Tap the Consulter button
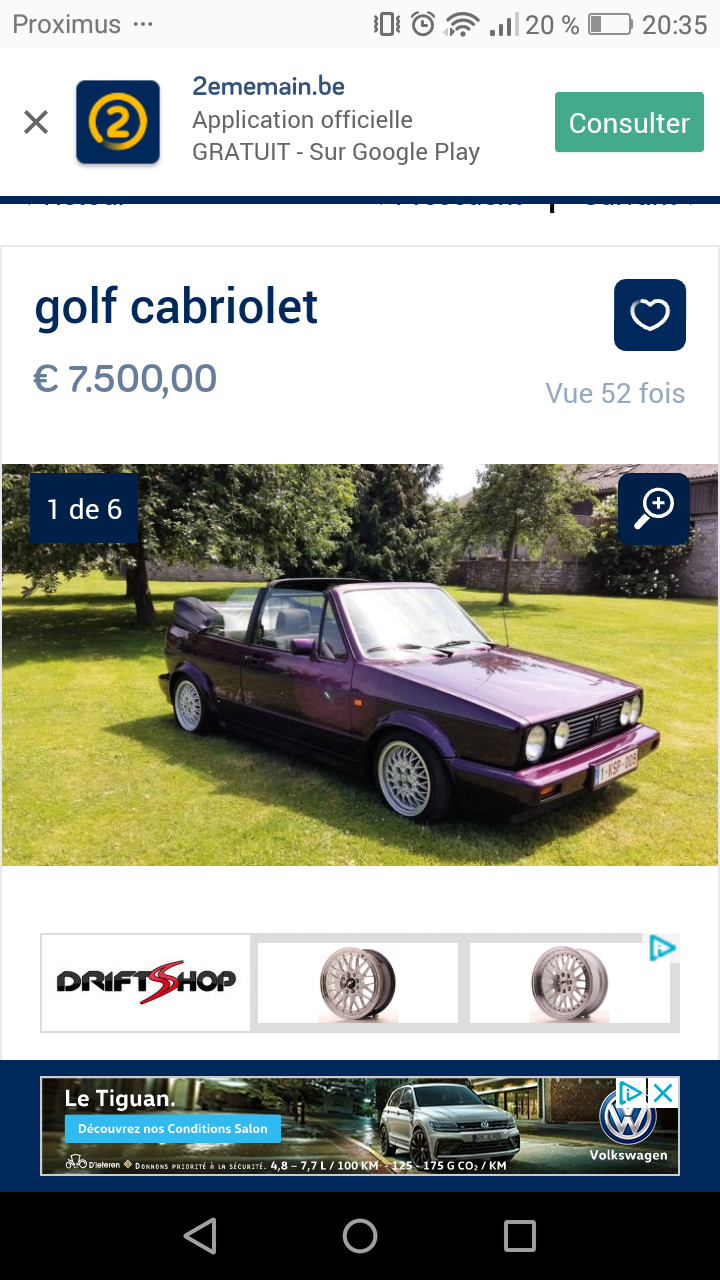720x1280 pixels. 629,123
